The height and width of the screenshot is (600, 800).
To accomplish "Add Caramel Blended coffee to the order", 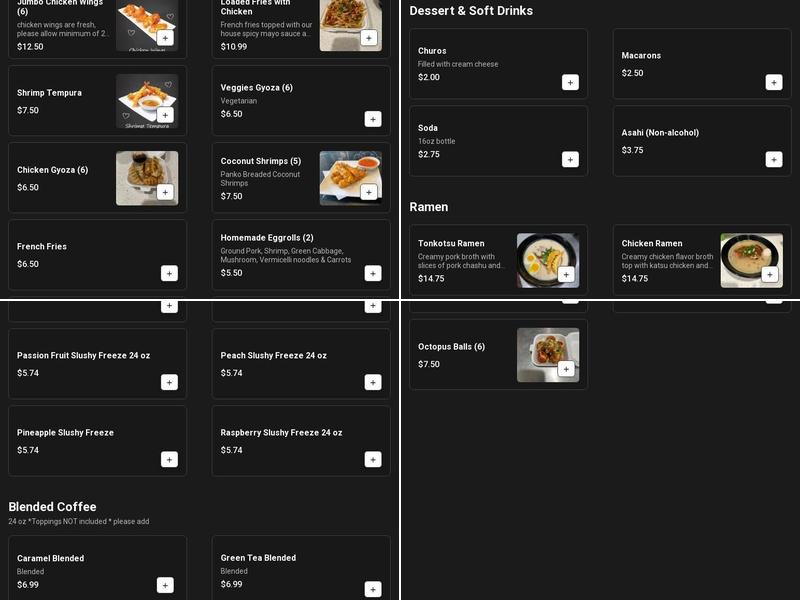I will 165,585.
